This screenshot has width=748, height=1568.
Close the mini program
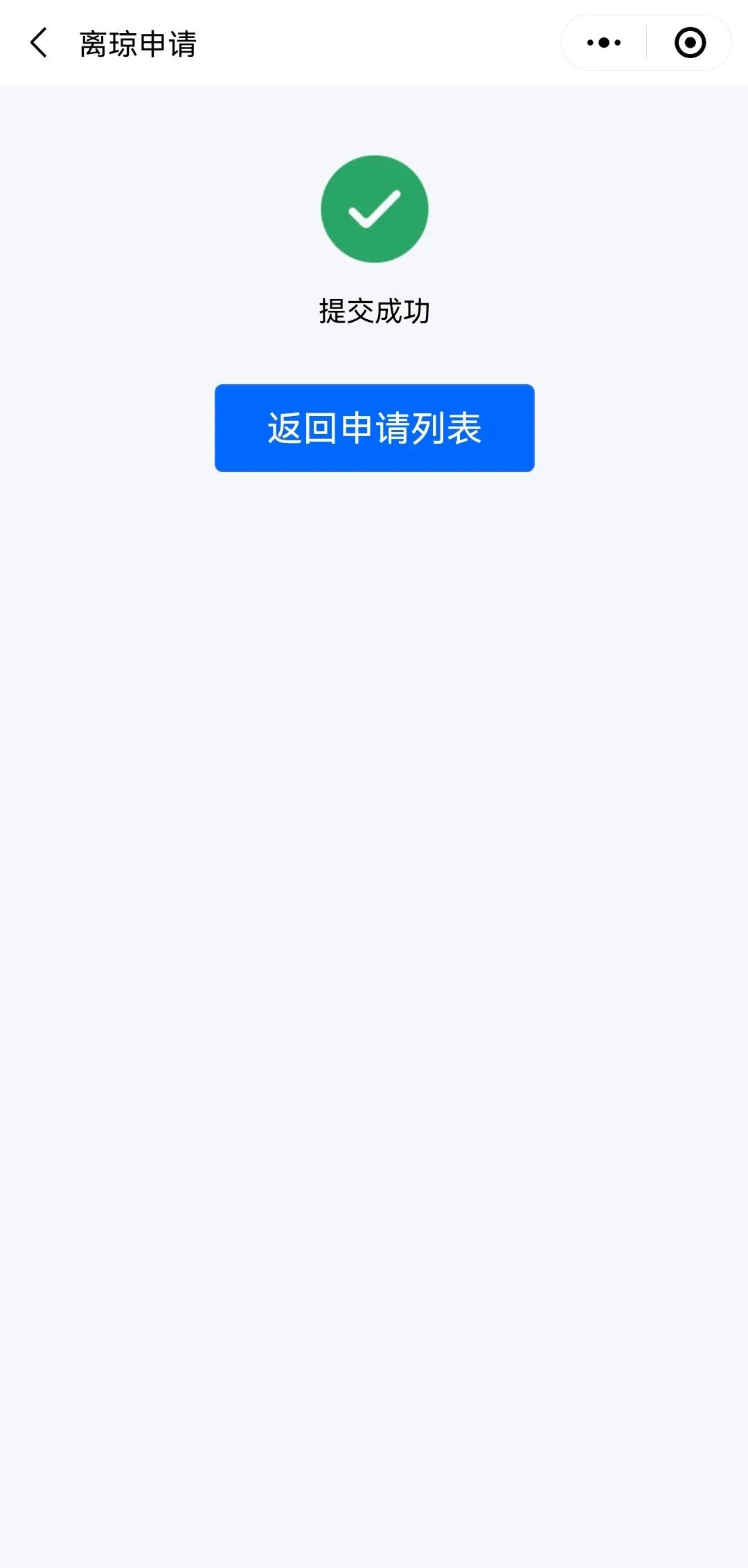pyautogui.click(x=690, y=43)
